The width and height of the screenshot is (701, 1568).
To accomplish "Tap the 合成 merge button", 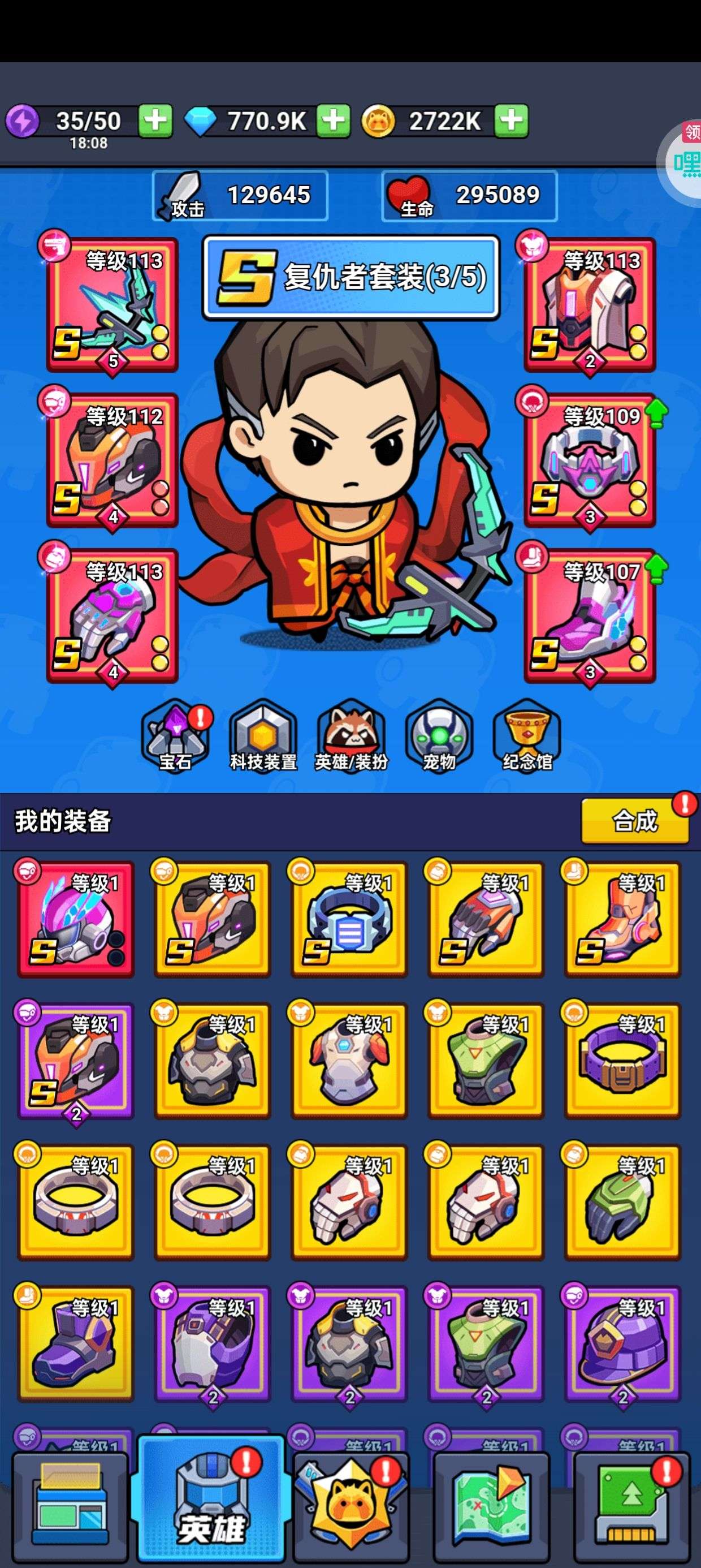I will (x=635, y=821).
